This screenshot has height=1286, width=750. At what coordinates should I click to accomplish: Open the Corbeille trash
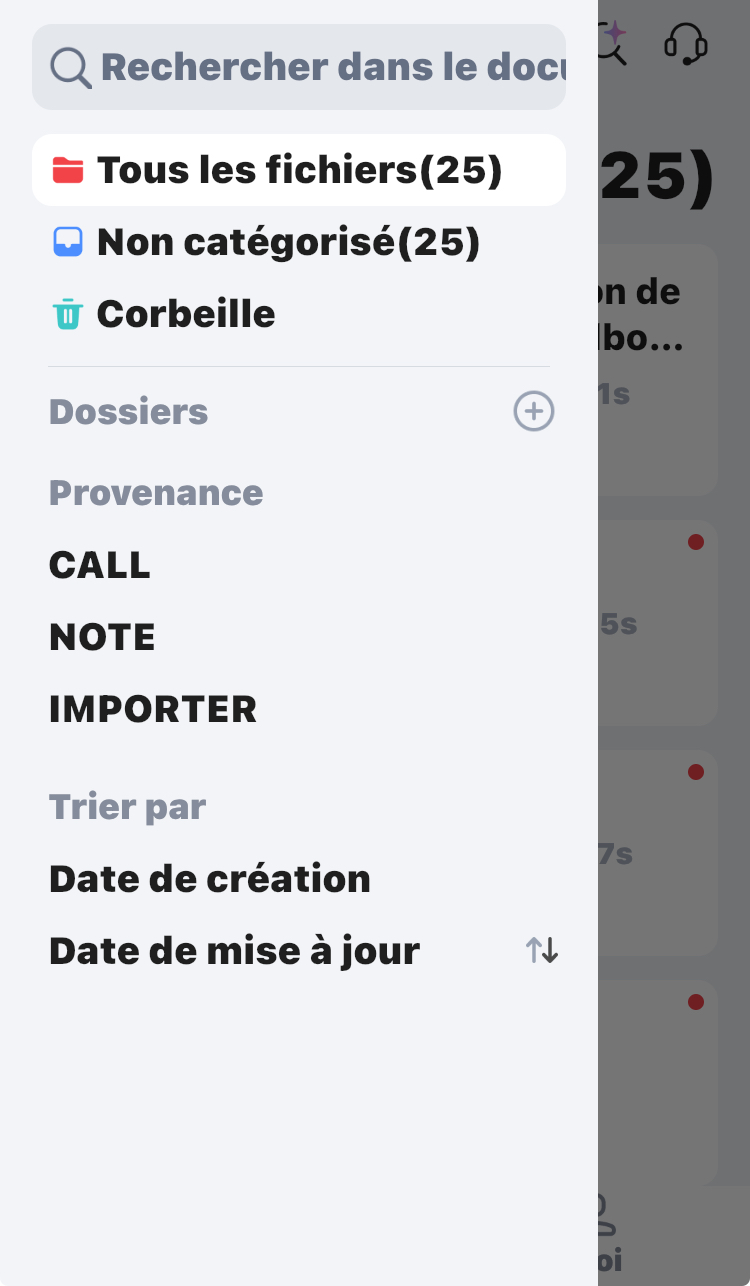(185, 314)
